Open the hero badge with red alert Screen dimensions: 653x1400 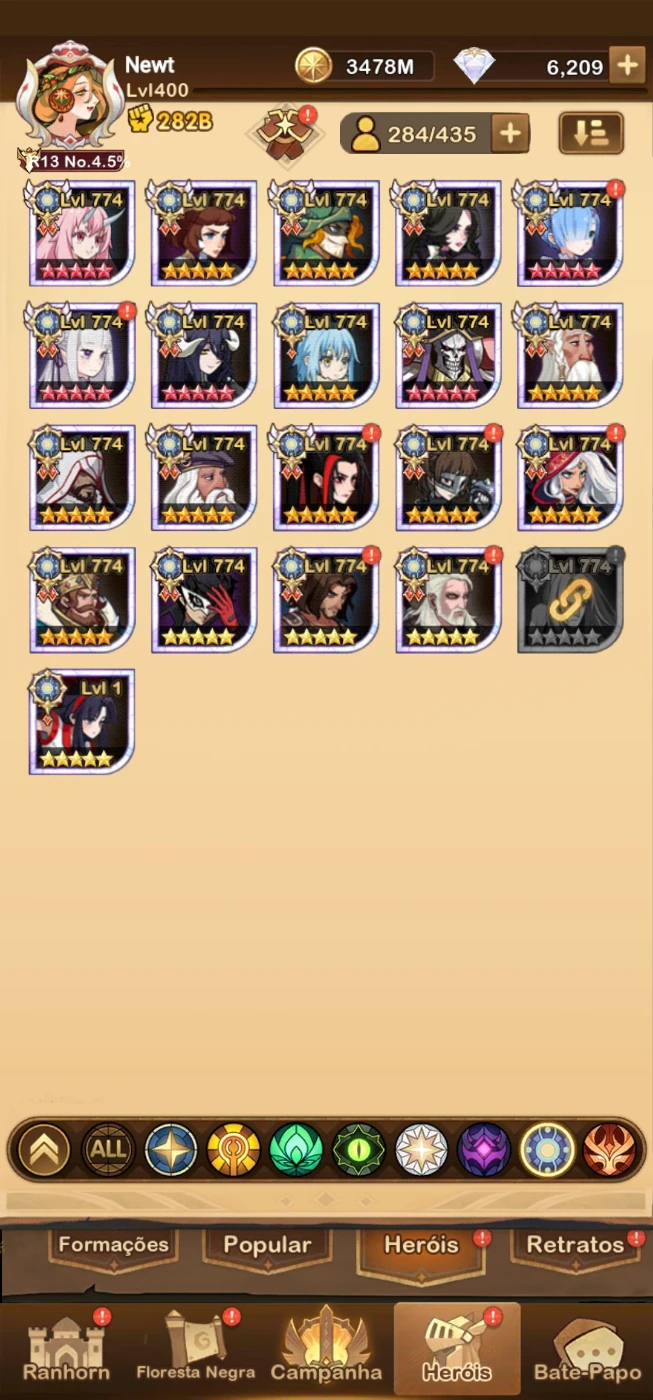pyautogui.click(x=284, y=131)
